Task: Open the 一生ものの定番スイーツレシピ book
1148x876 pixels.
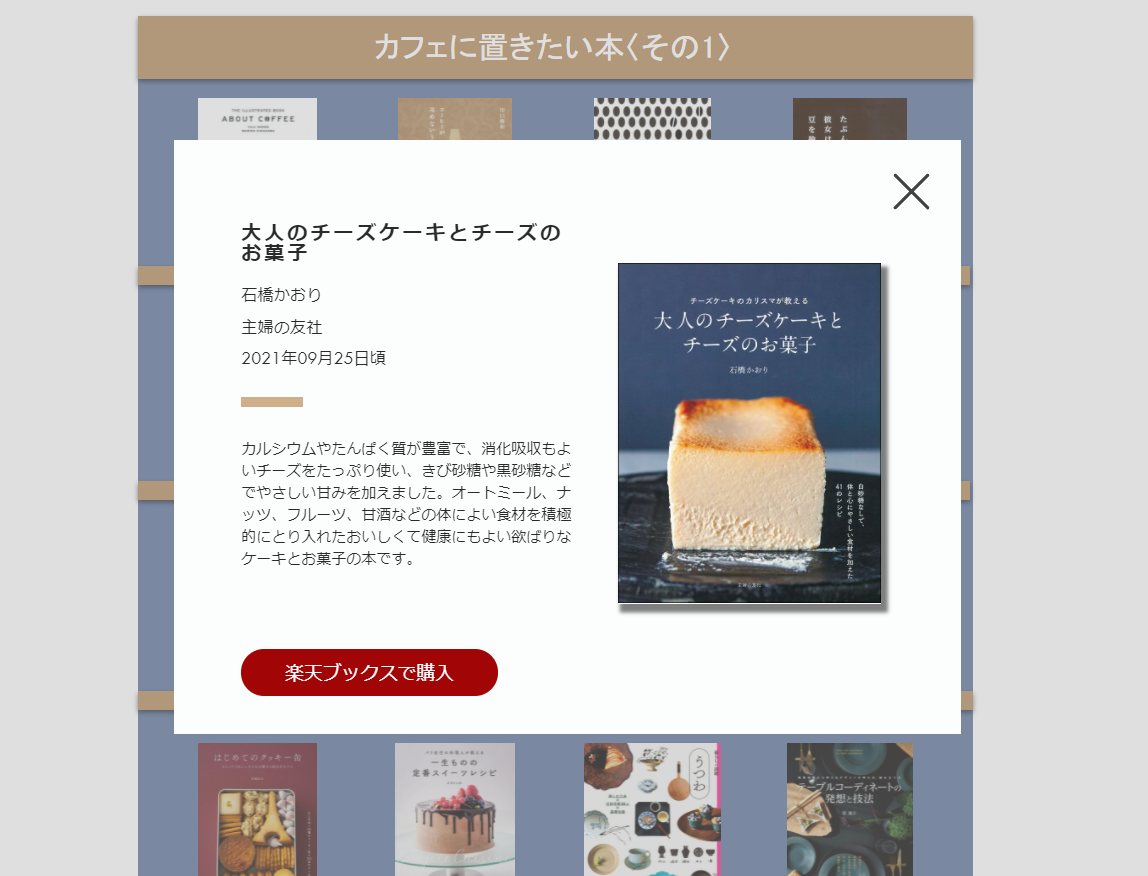Action: tap(454, 808)
